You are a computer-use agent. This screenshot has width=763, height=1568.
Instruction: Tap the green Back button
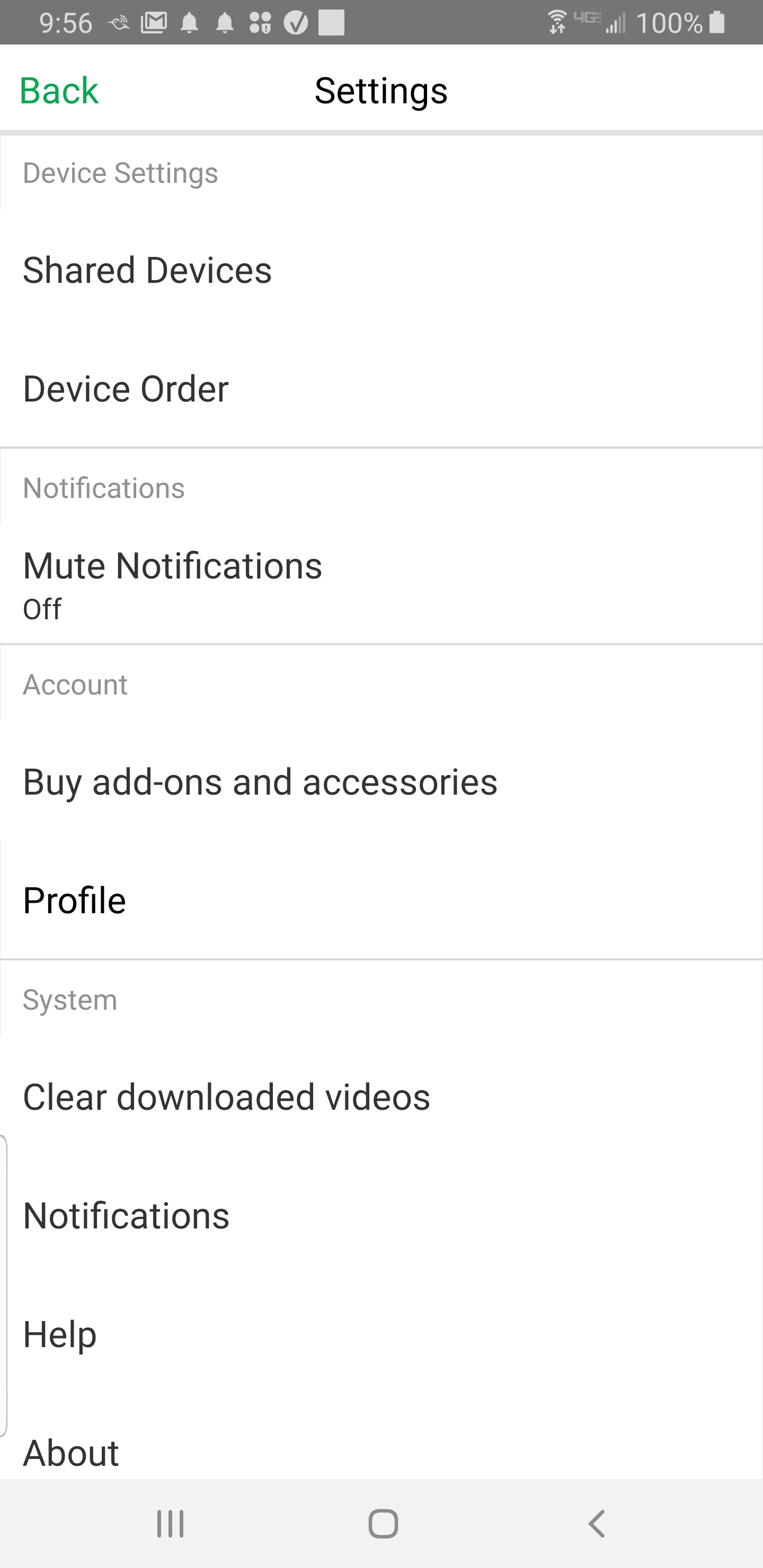pos(59,91)
